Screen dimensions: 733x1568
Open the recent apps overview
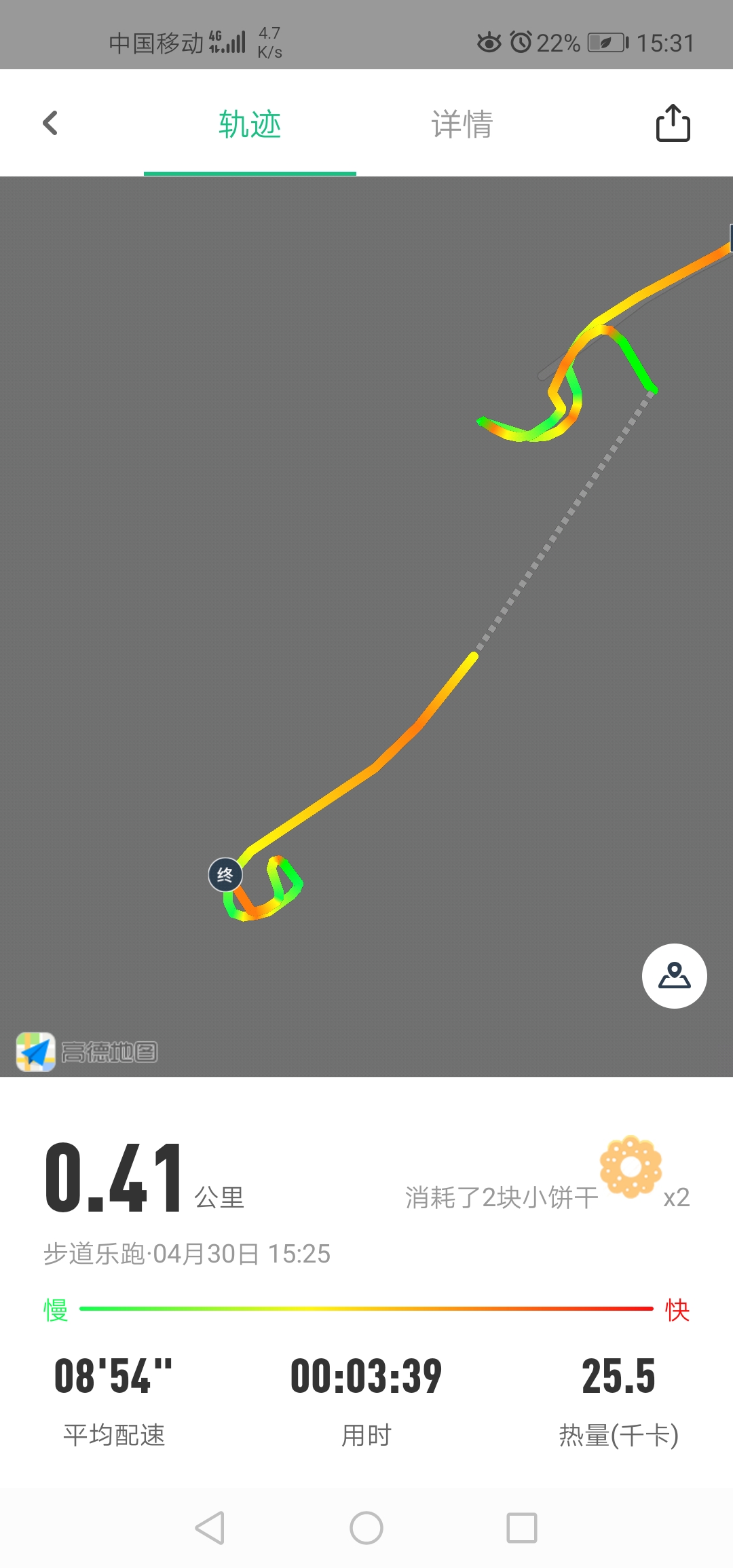click(522, 1528)
